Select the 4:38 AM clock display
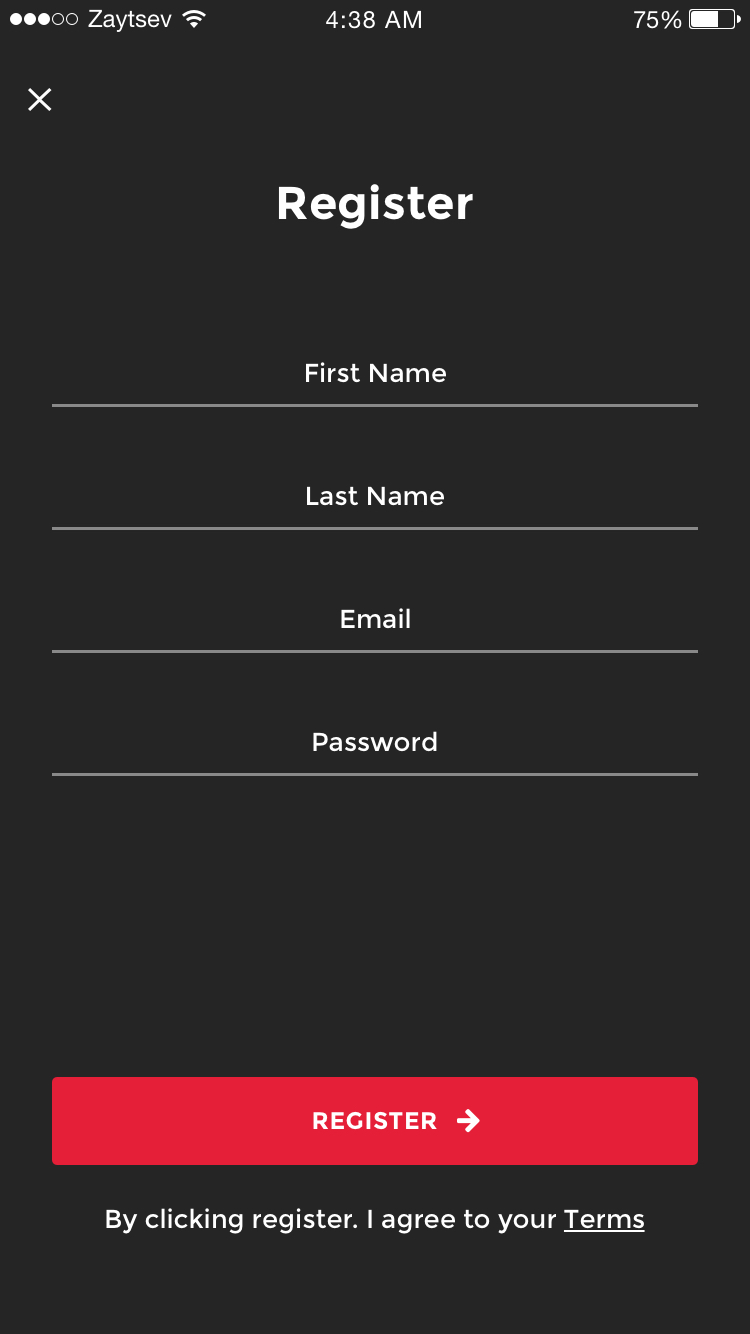Screen dimensions: 750x1334 (374, 19)
